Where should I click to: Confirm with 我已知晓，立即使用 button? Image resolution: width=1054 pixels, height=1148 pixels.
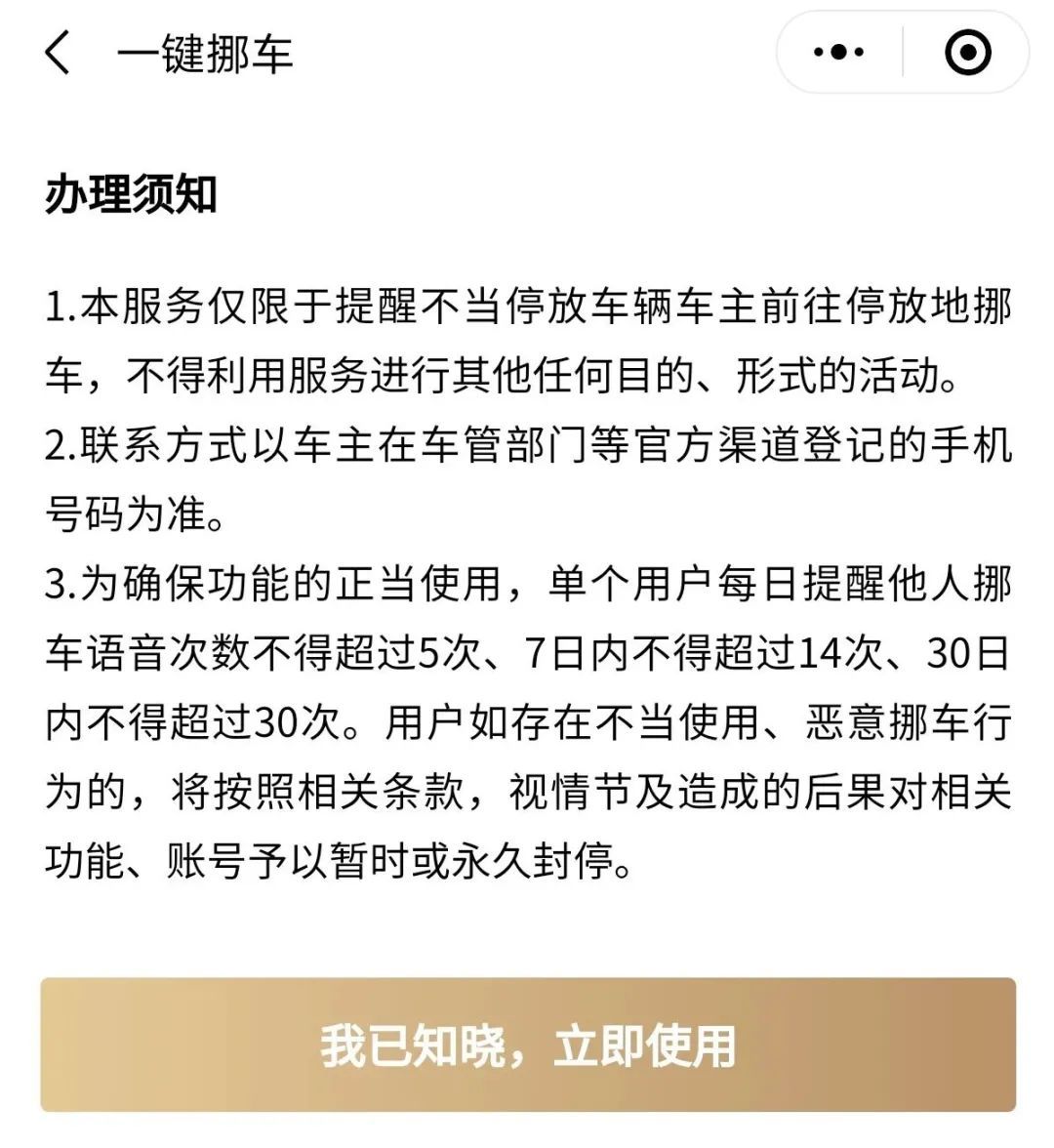[528, 1045]
